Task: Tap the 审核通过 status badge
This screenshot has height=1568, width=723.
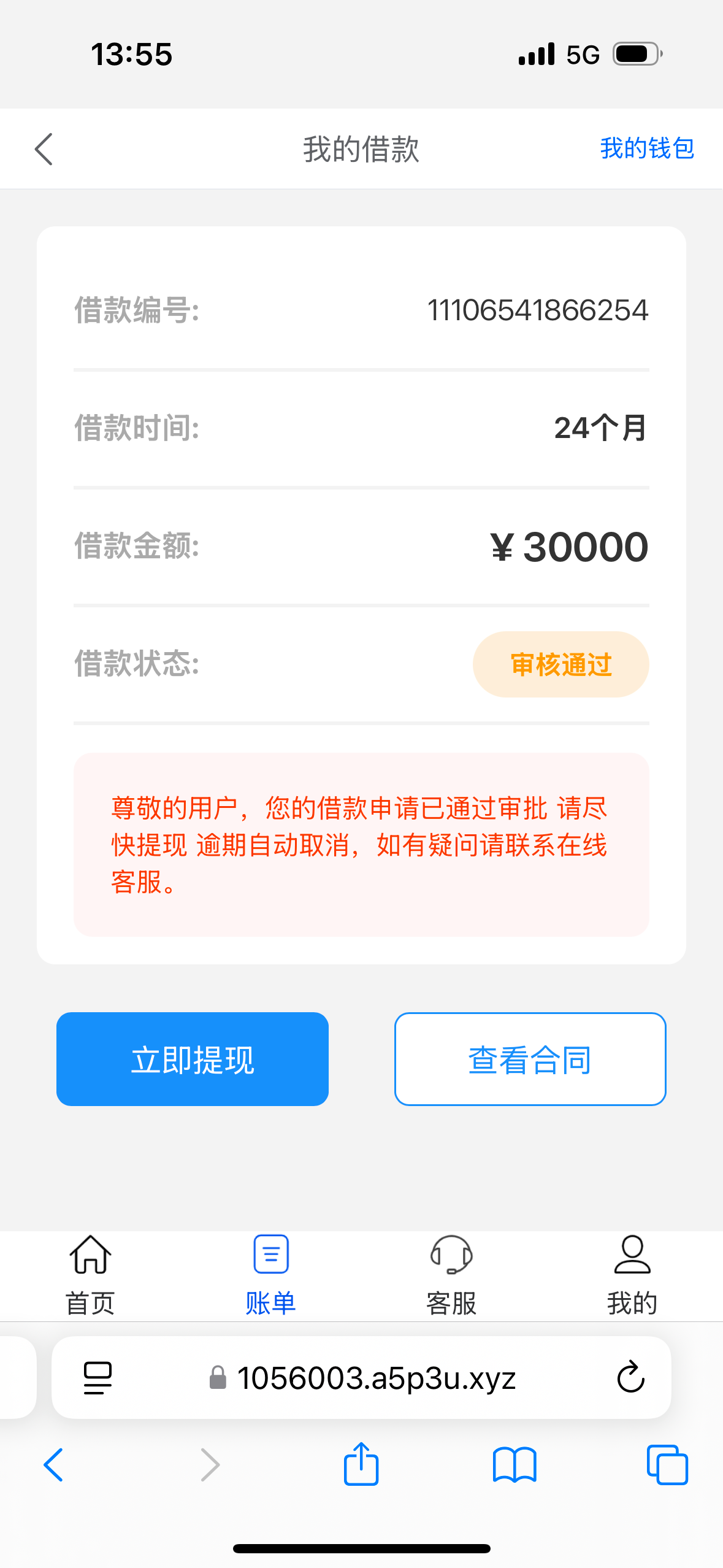Action: [x=560, y=664]
